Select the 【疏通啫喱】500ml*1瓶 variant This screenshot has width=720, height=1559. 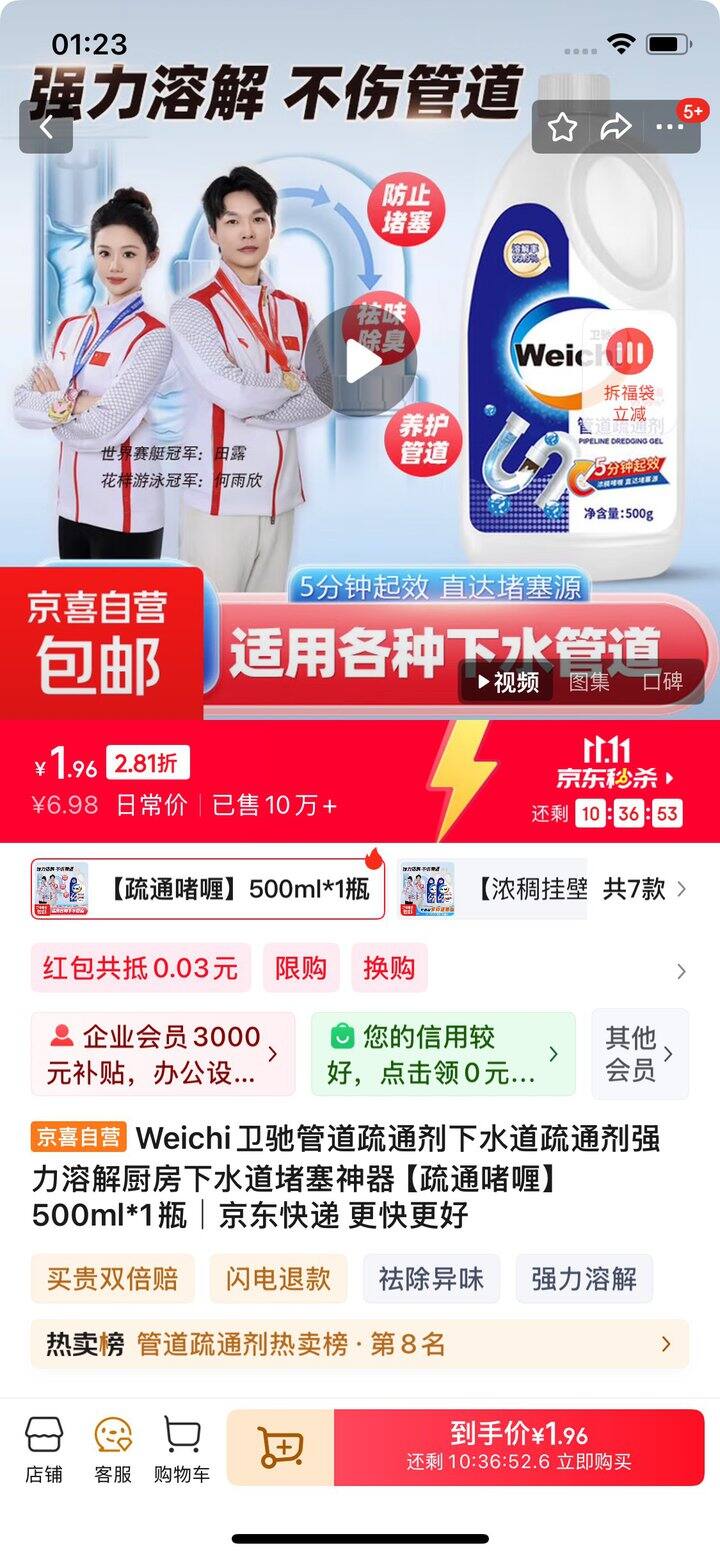click(208, 889)
